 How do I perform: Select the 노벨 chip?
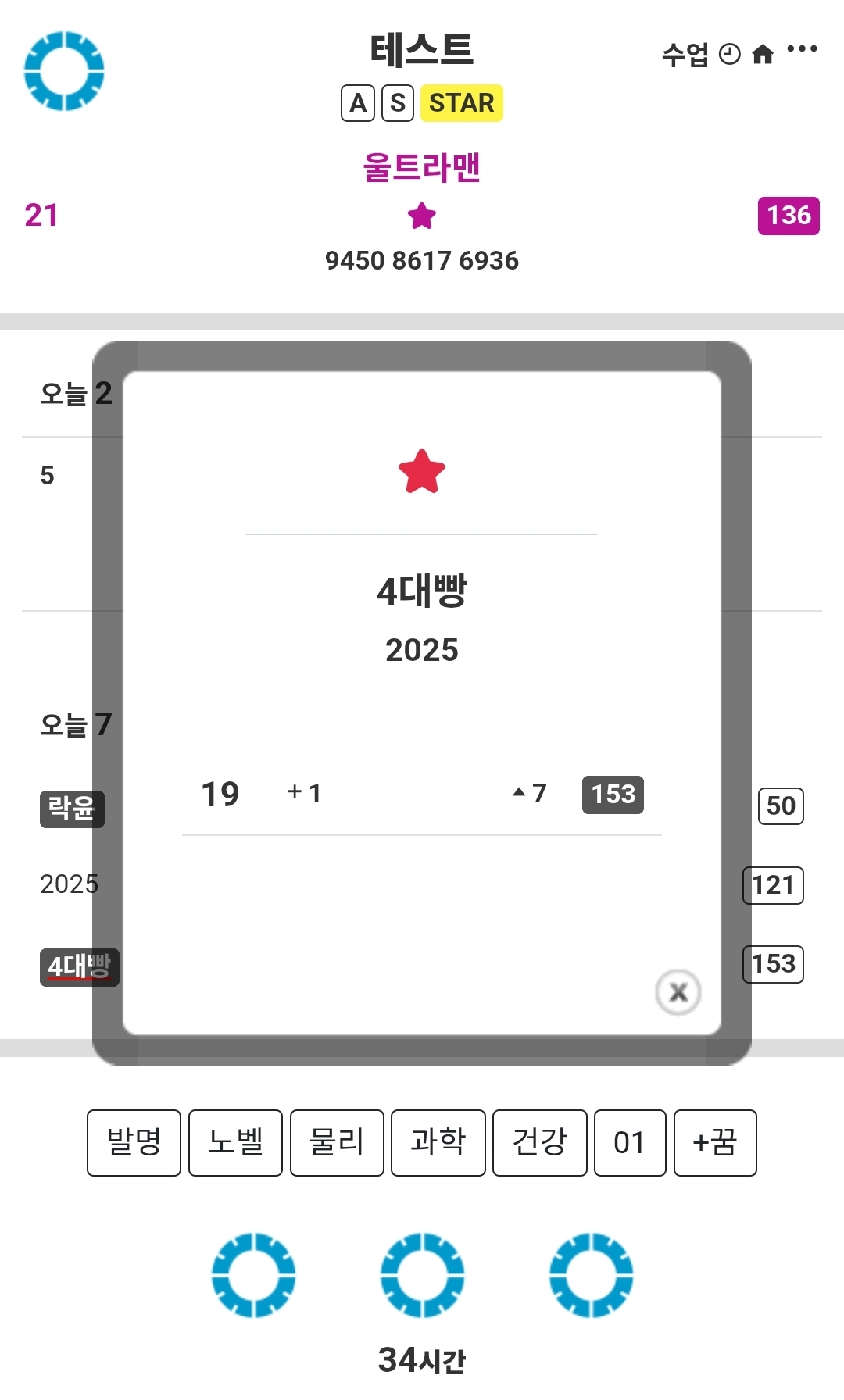pos(235,1142)
